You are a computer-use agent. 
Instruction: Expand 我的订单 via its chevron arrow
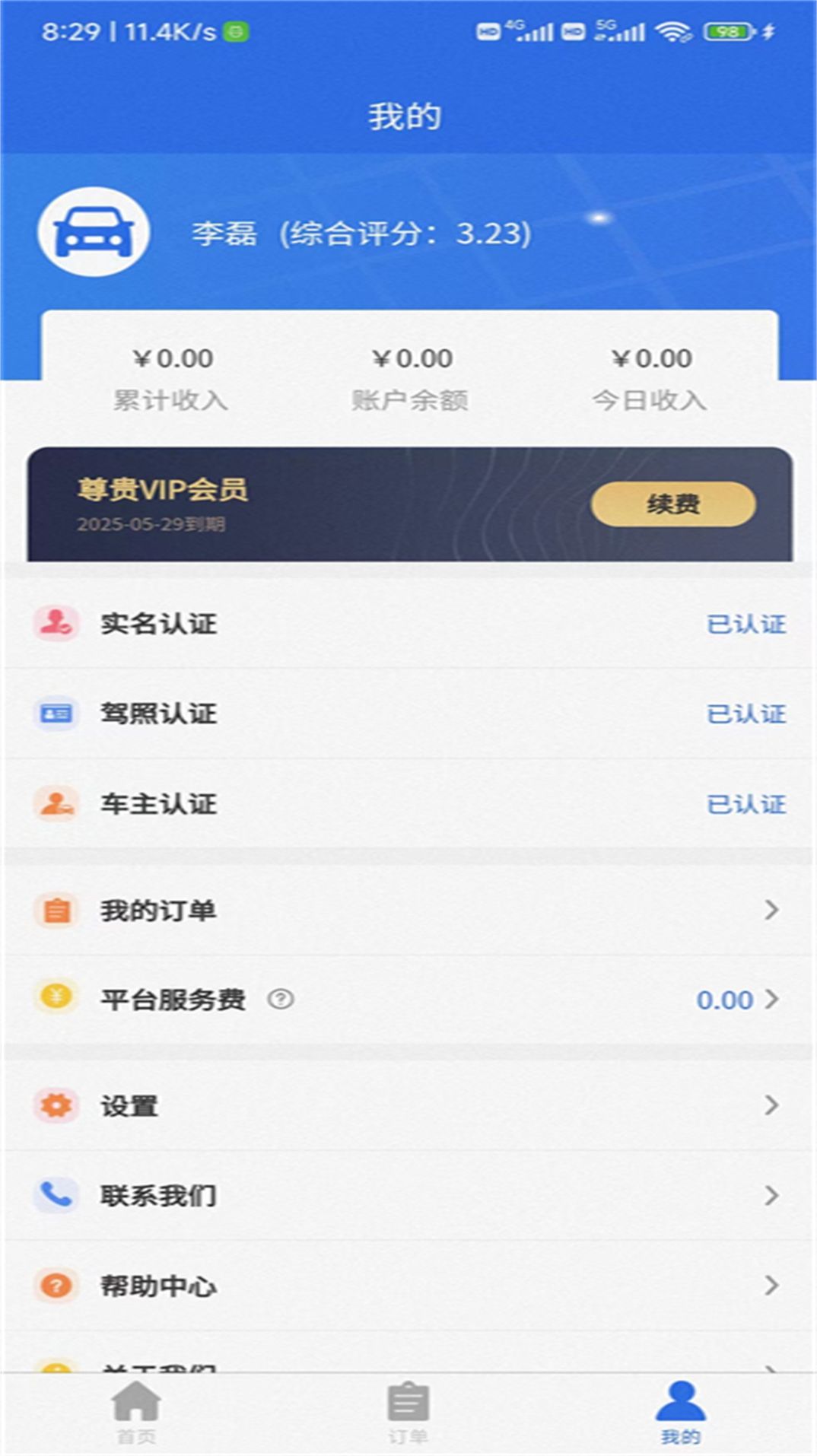pos(774,909)
